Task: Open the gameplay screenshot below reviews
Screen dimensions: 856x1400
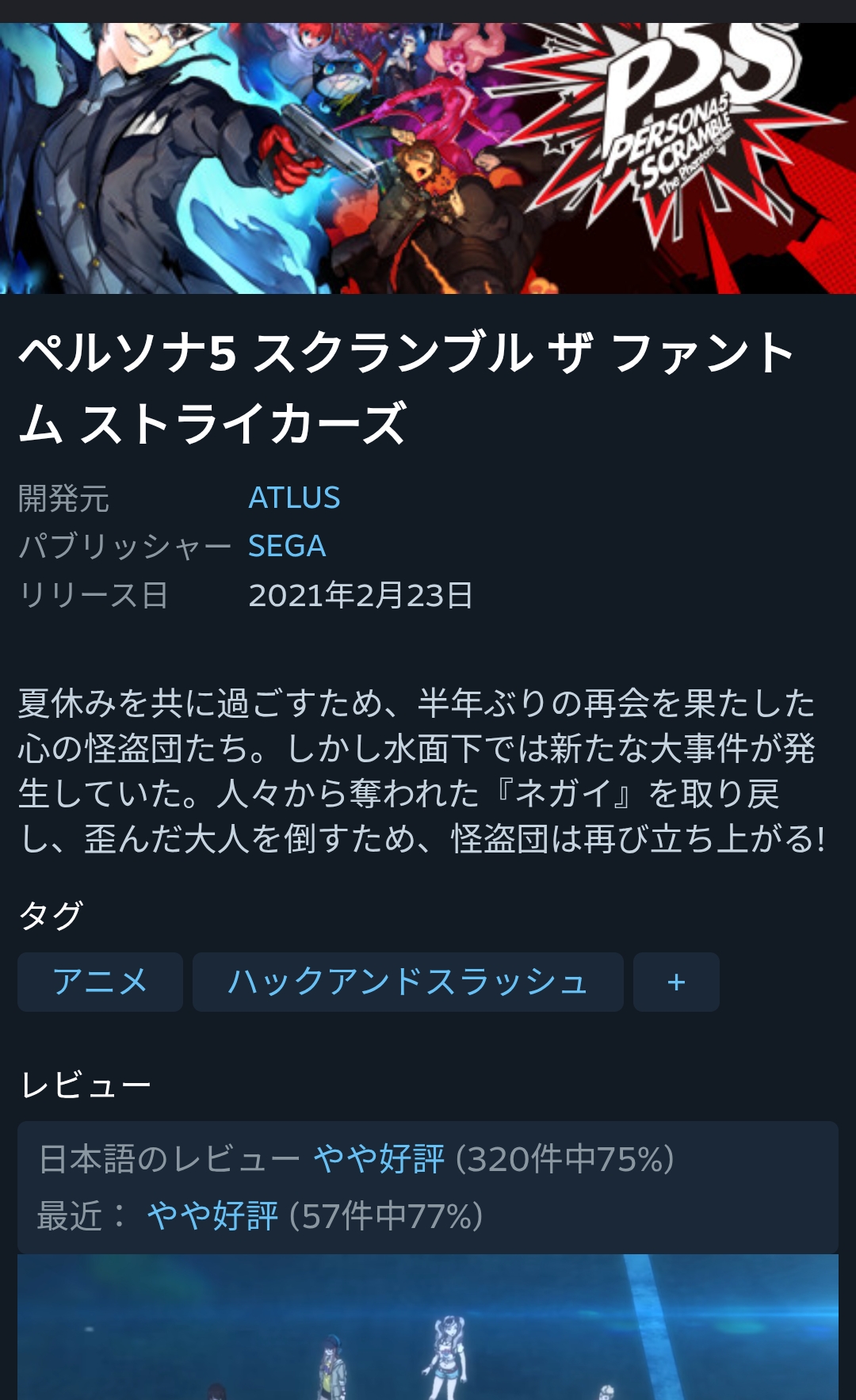Action: point(428,1327)
